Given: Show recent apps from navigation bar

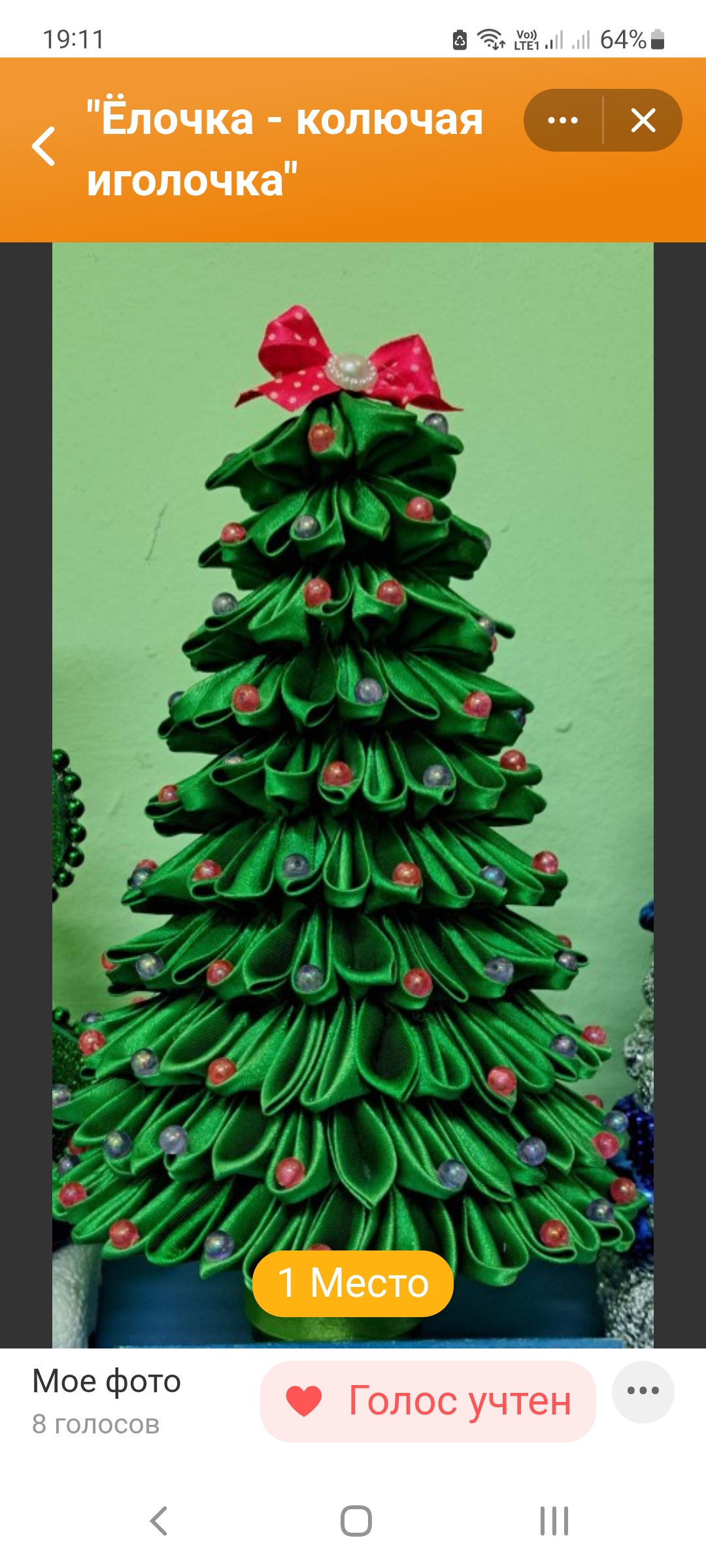Looking at the screenshot, I should point(554,1521).
